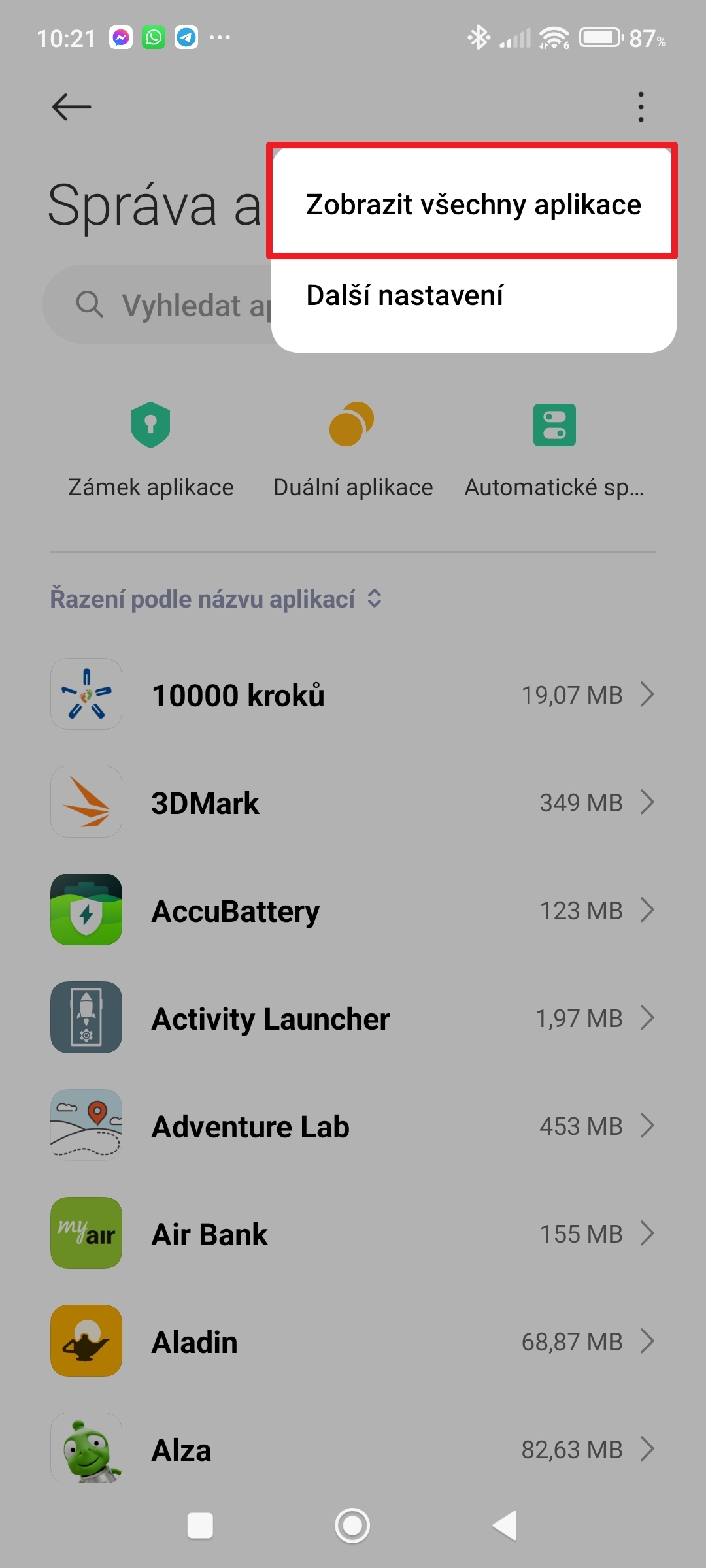Open the Activity Launcher entry
706x1568 pixels.
click(x=353, y=1018)
